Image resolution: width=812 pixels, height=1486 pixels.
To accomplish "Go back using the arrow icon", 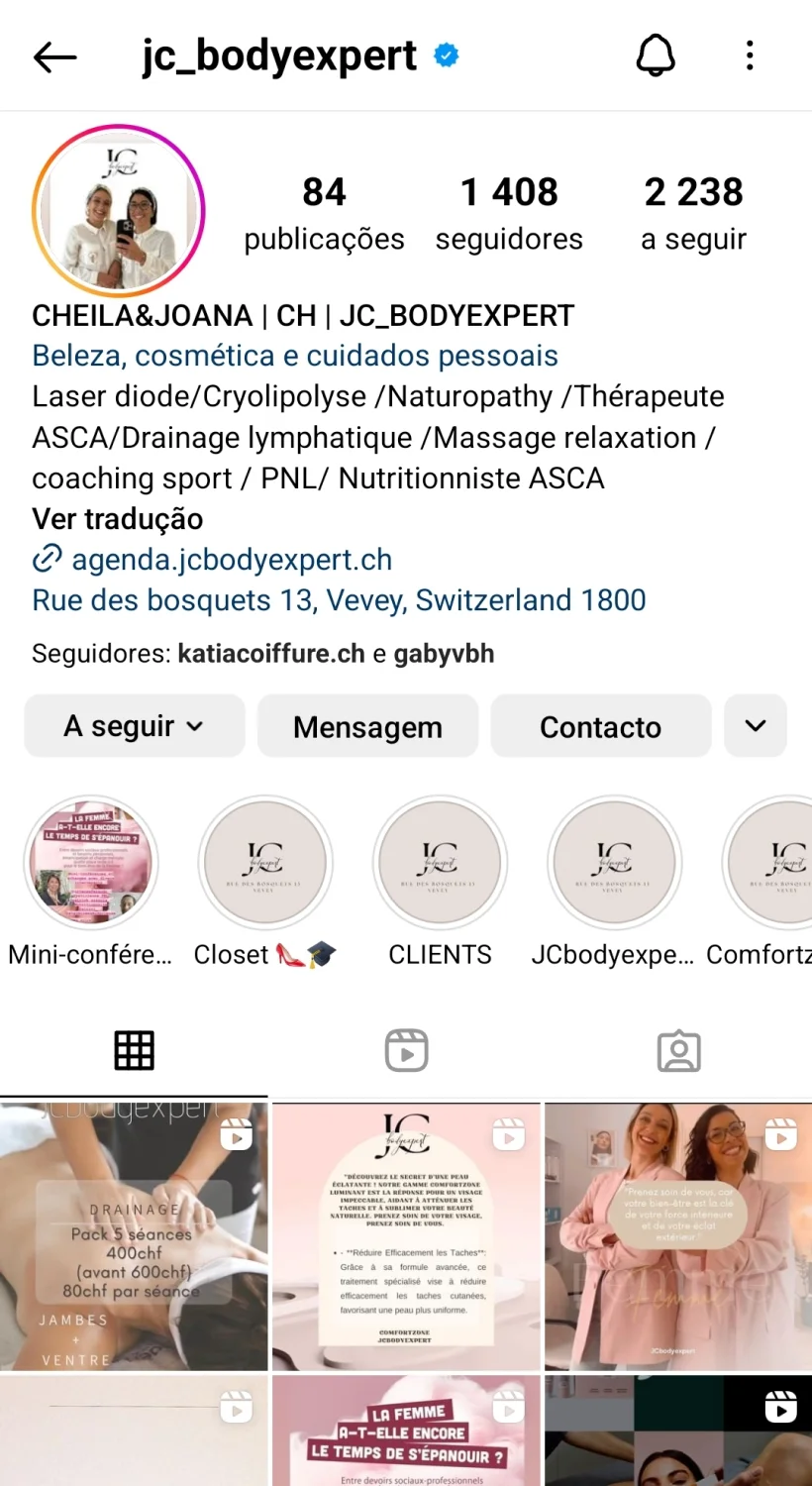I will point(55,57).
